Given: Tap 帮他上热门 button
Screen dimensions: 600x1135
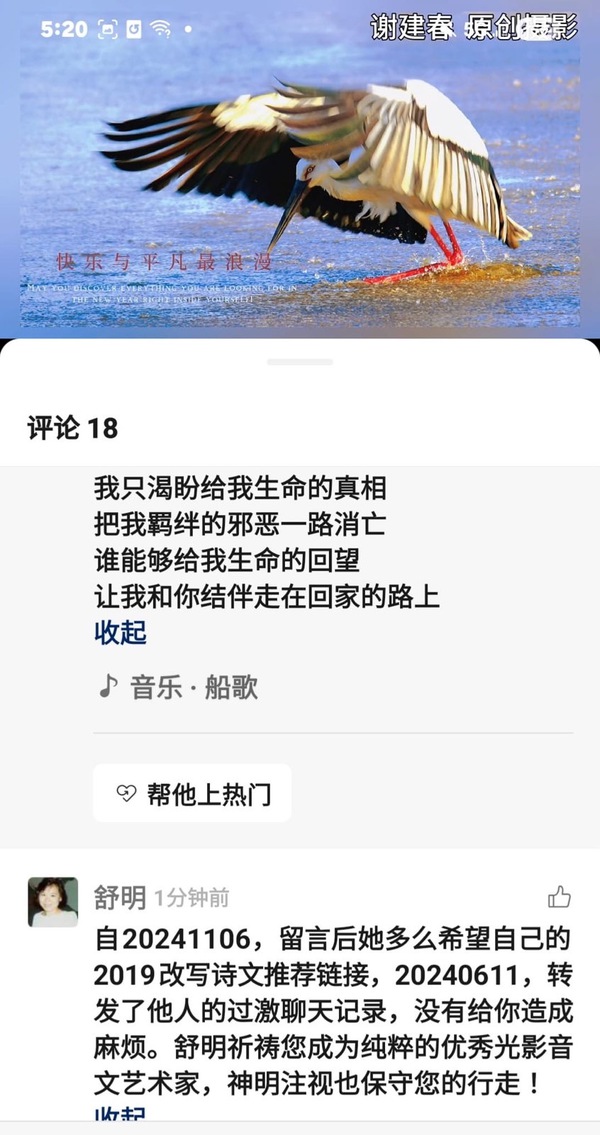Looking at the screenshot, I should (x=192, y=794).
